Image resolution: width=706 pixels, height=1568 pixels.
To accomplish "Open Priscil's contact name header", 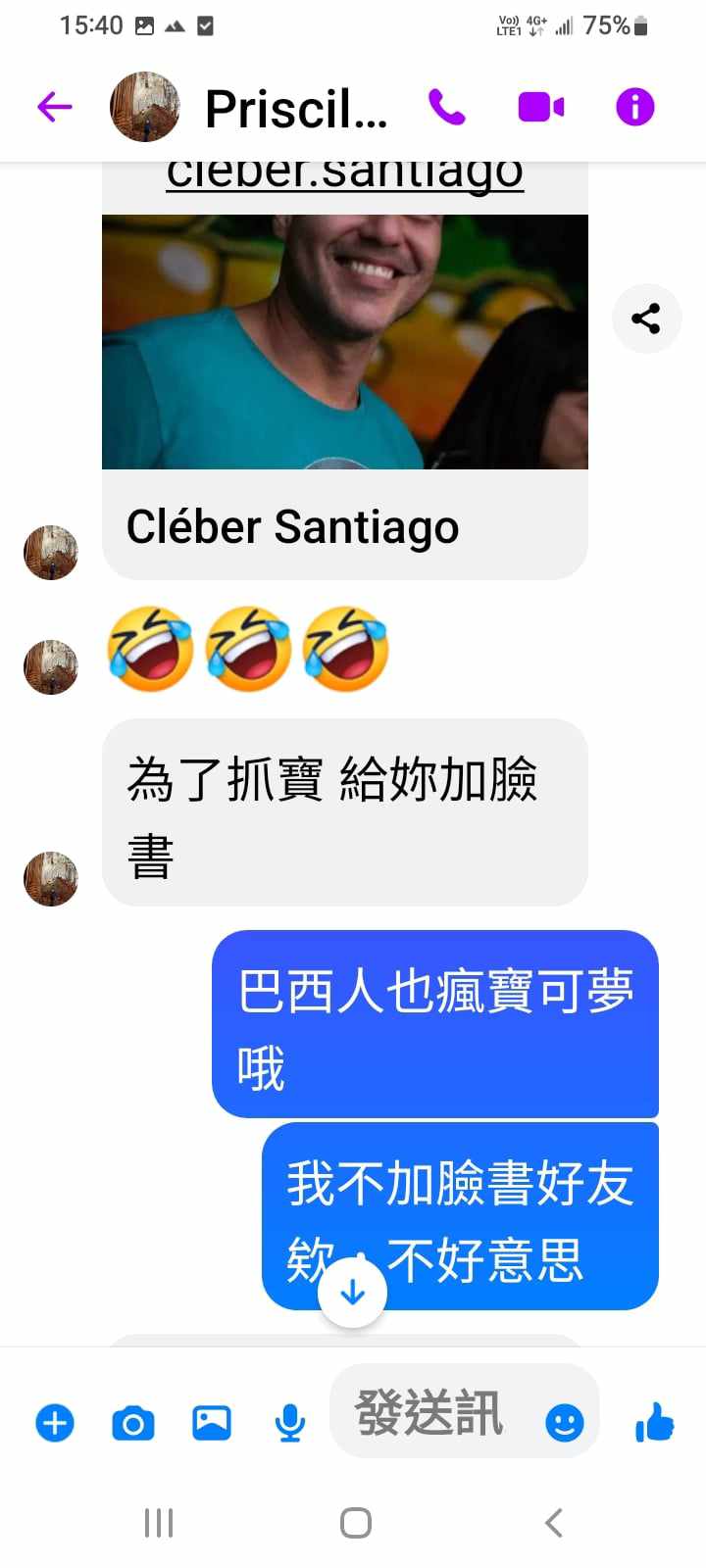I will [294, 108].
